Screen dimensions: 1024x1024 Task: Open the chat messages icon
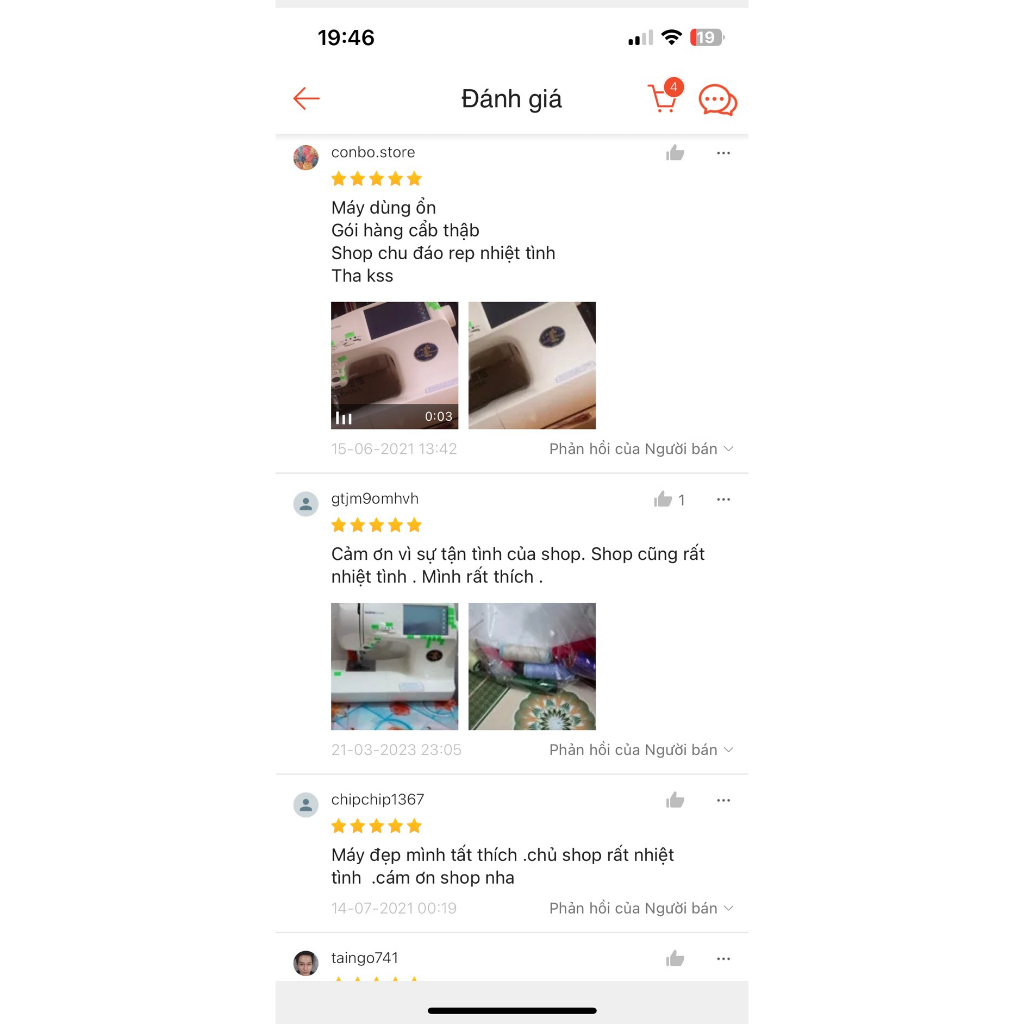717,100
